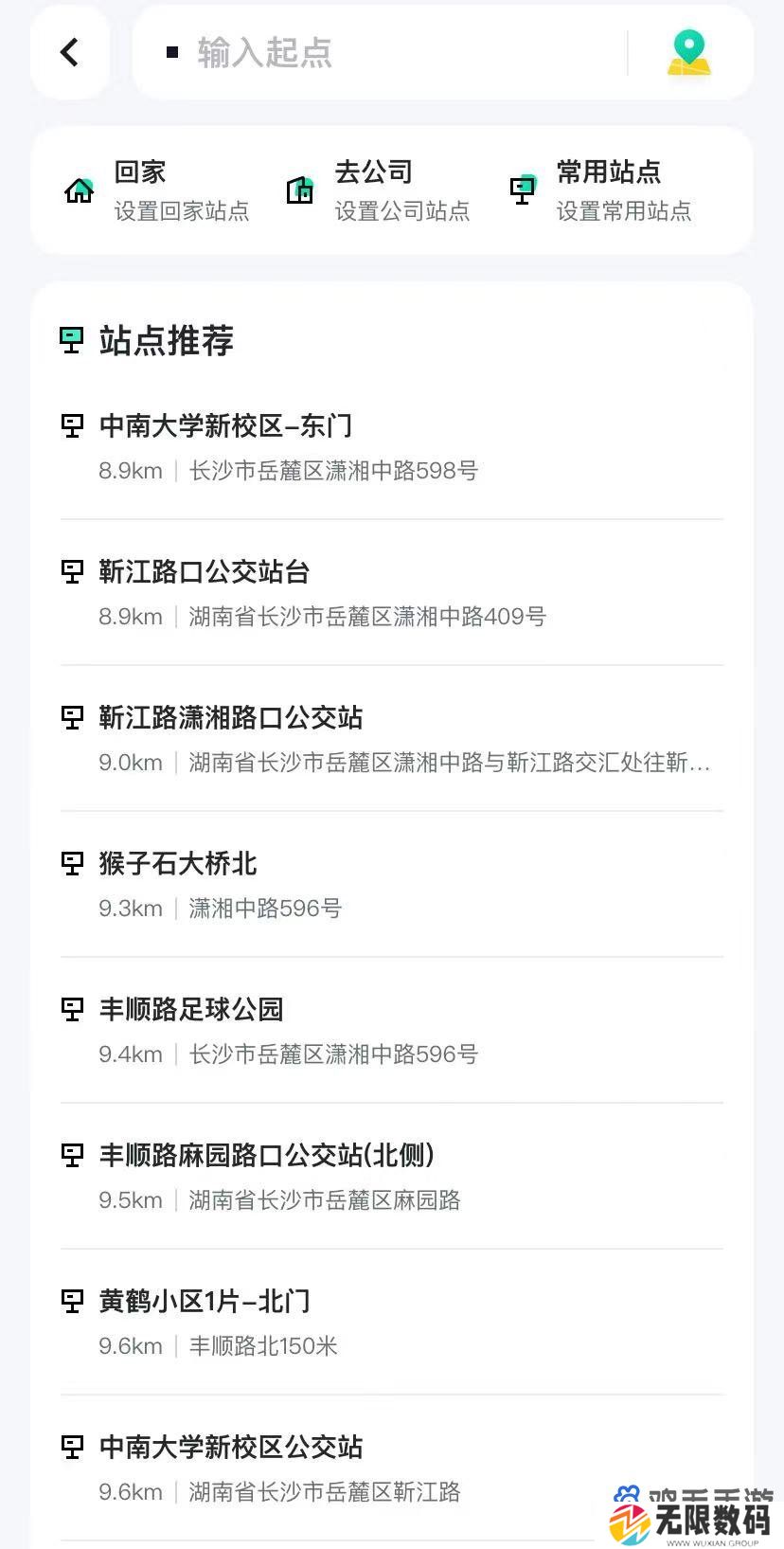This screenshot has height=1549, width=784.
Task: Open 设置常用站点 to set frequent stations
Action: point(625,212)
